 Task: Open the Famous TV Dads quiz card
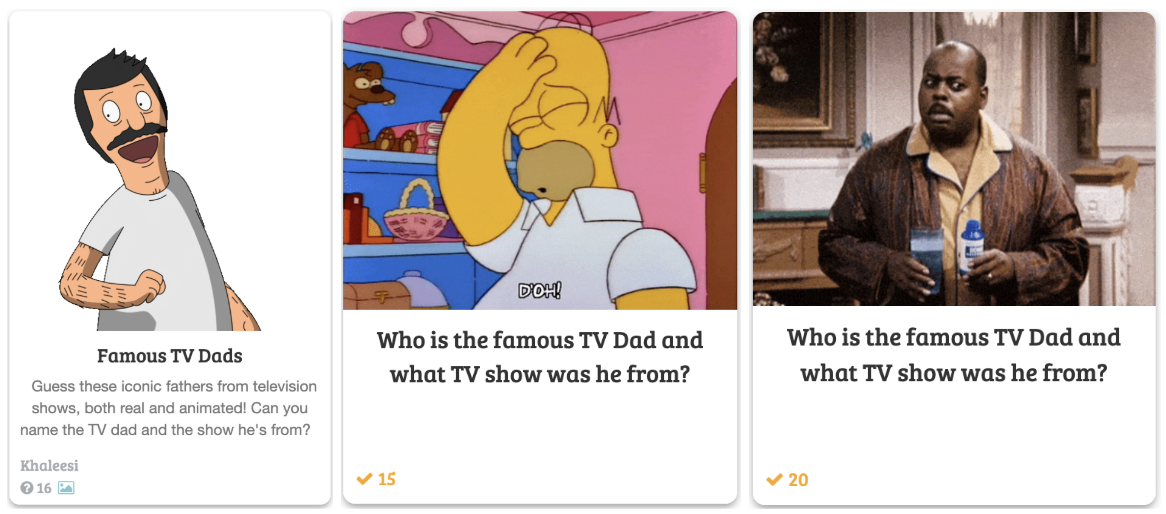pyautogui.click(x=169, y=355)
